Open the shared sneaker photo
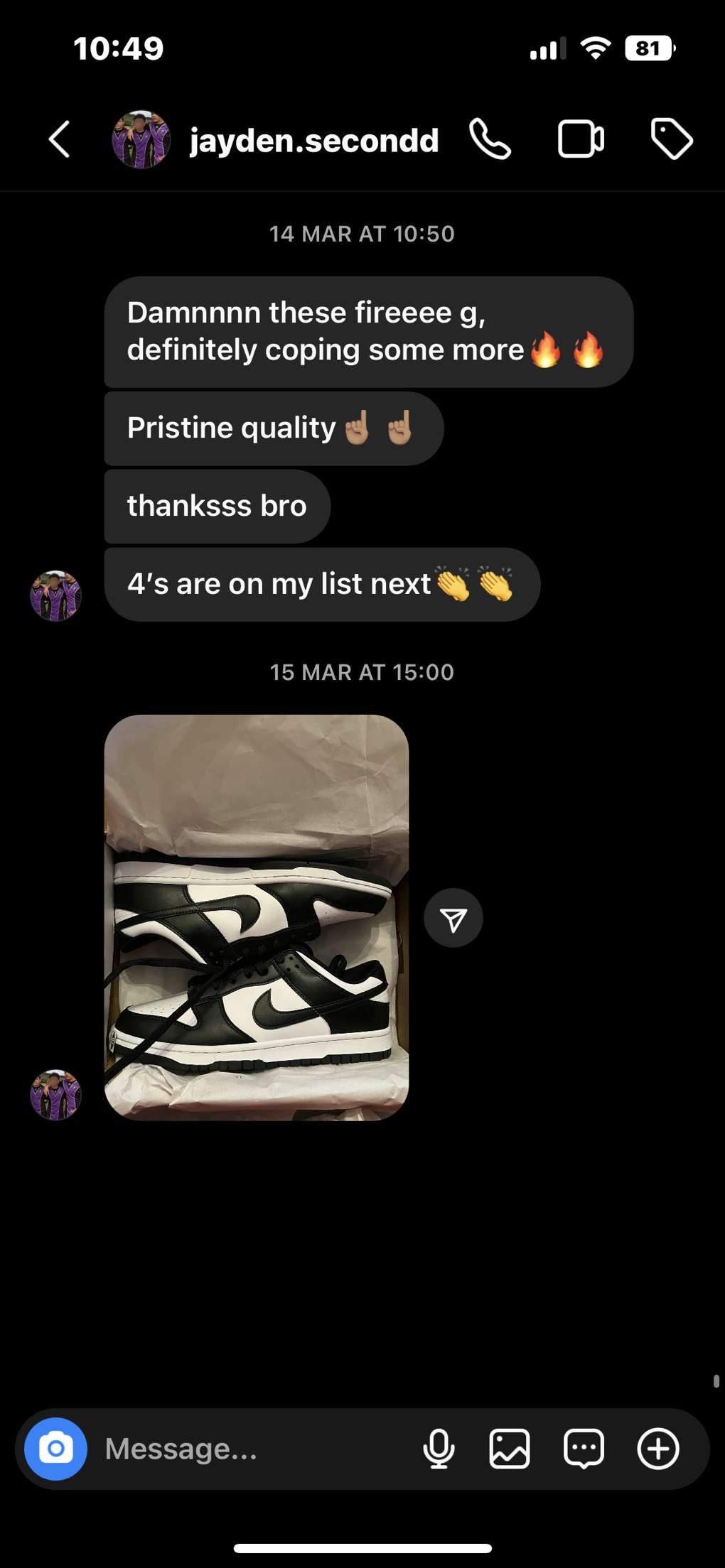 point(257,917)
